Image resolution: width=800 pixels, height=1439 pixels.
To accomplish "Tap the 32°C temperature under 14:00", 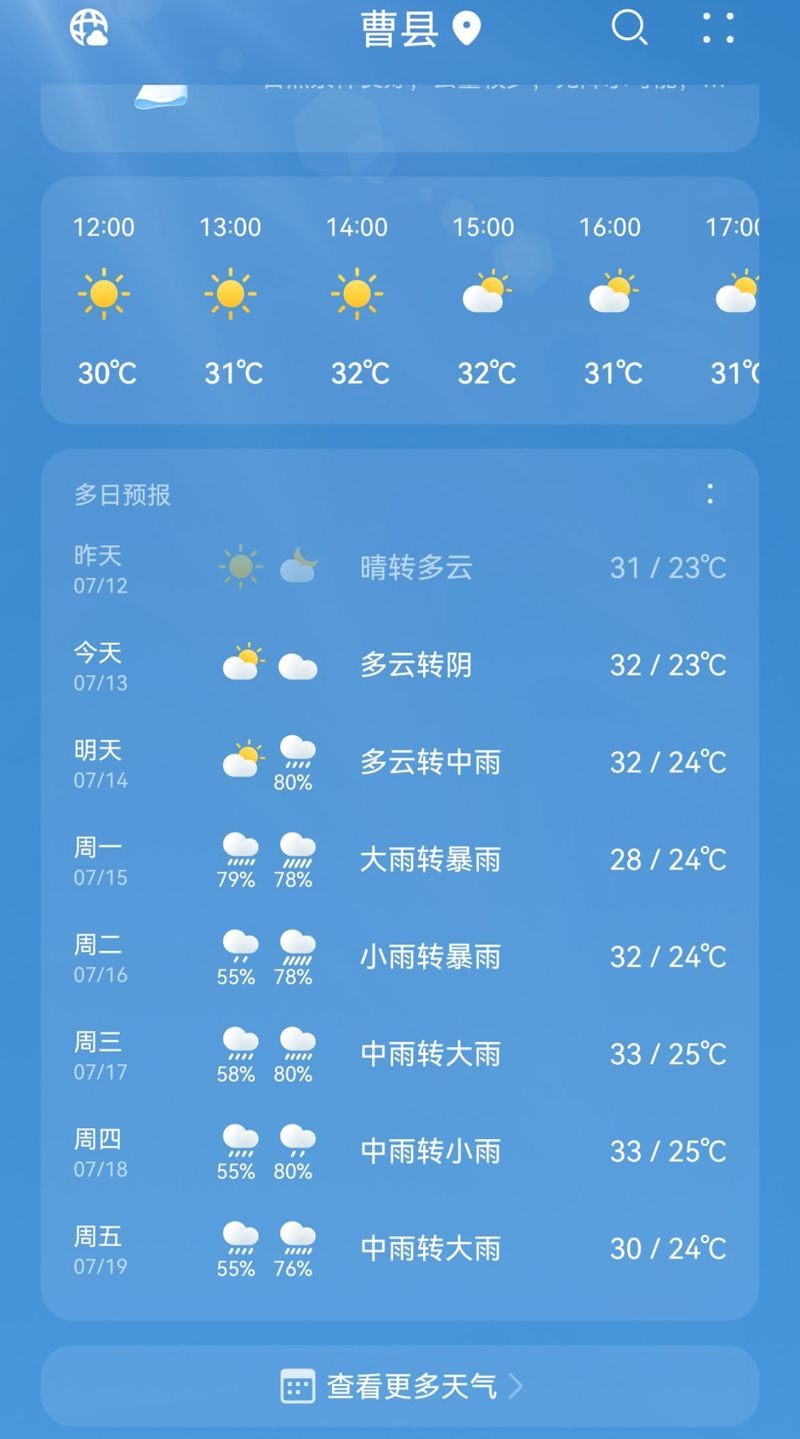I will (x=358, y=372).
